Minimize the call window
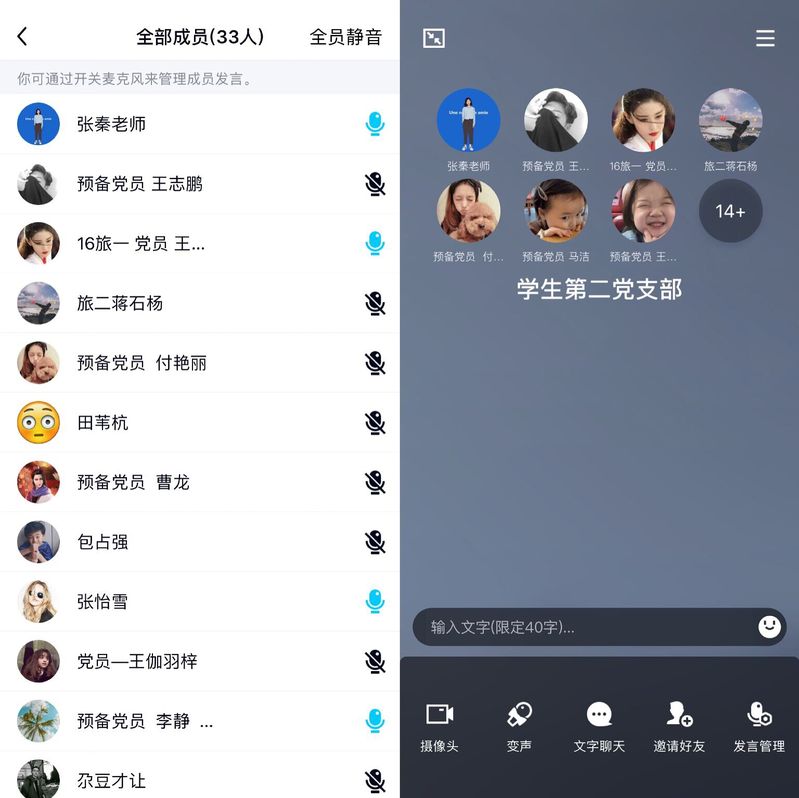The height and width of the screenshot is (798, 799). point(434,38)
